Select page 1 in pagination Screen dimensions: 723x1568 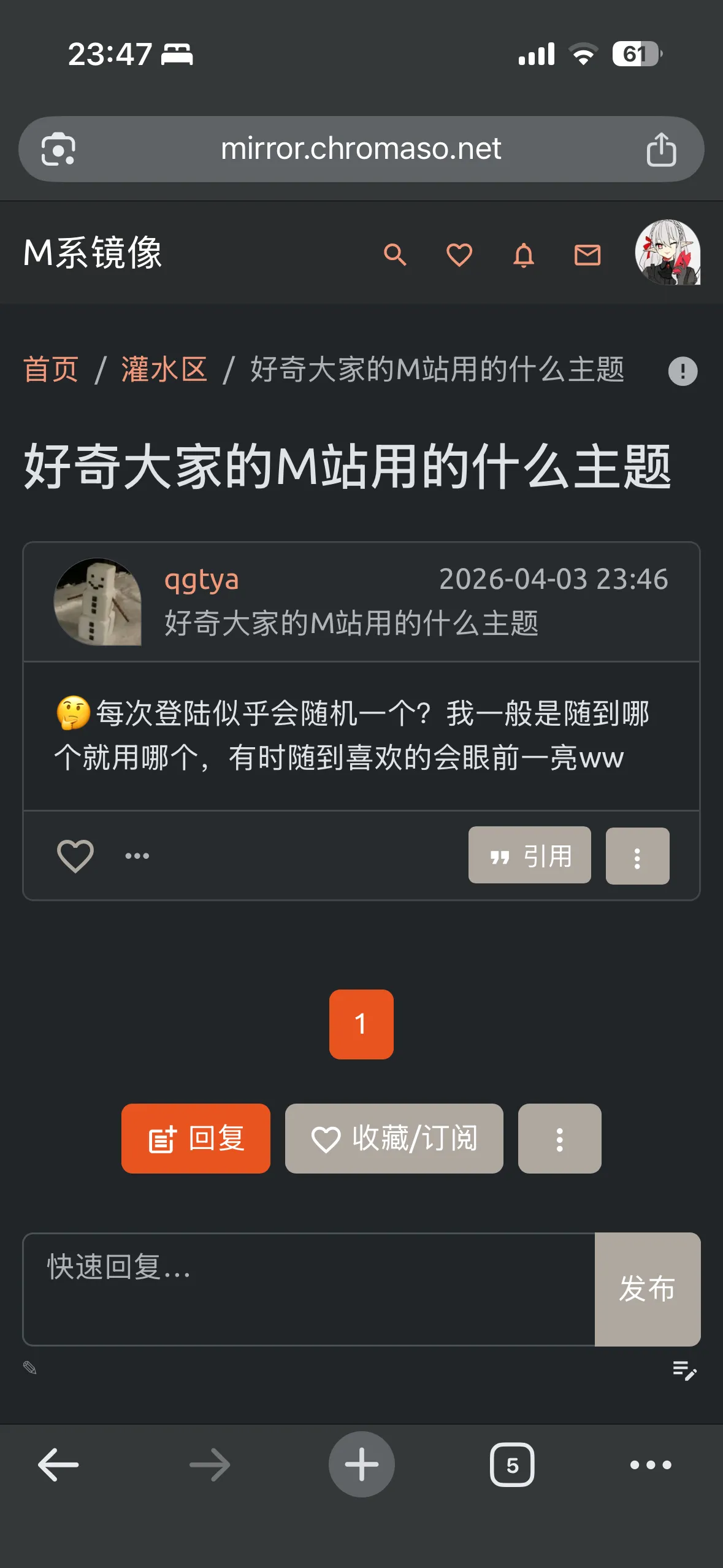click(x=361, y=1024)
